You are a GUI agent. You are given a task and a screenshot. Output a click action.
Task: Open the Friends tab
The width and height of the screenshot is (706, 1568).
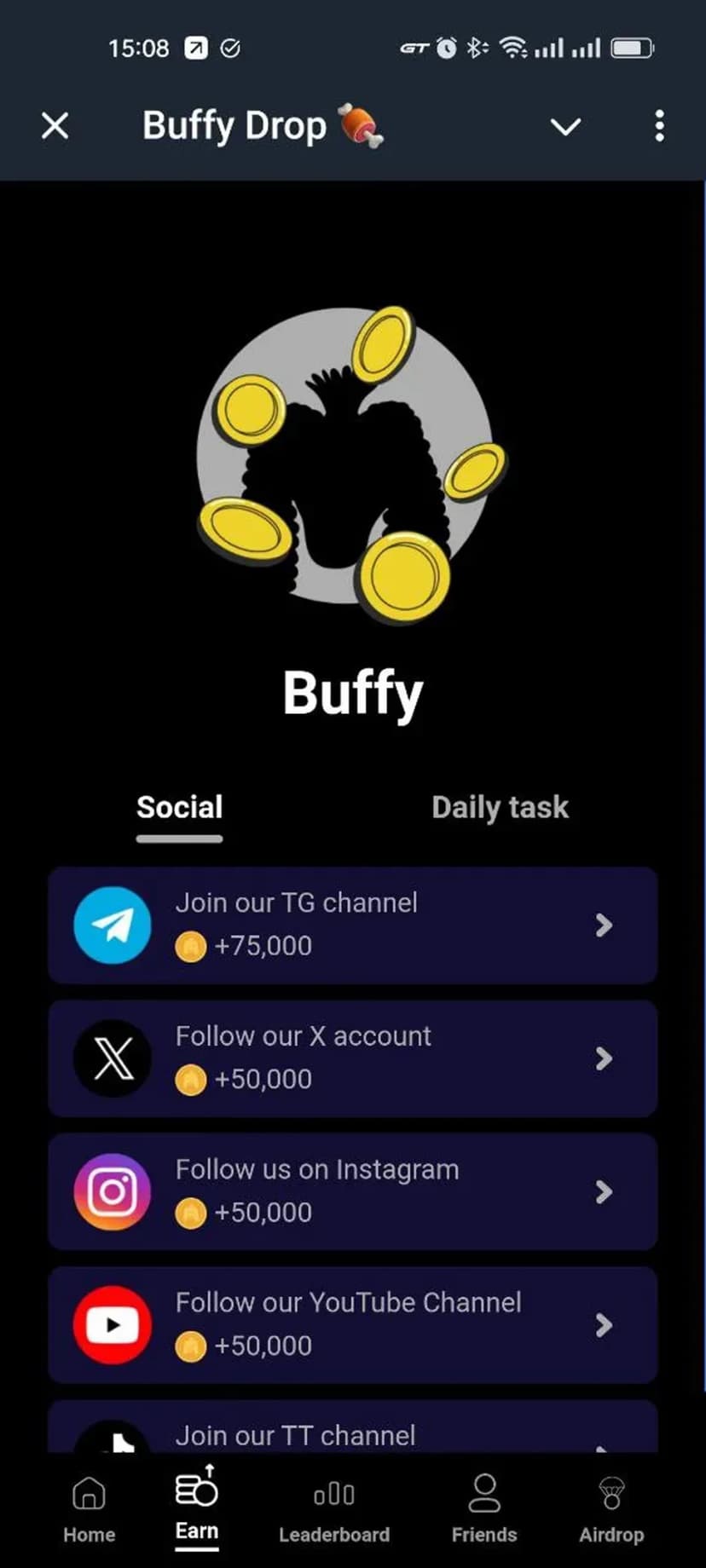point(483,1510)
